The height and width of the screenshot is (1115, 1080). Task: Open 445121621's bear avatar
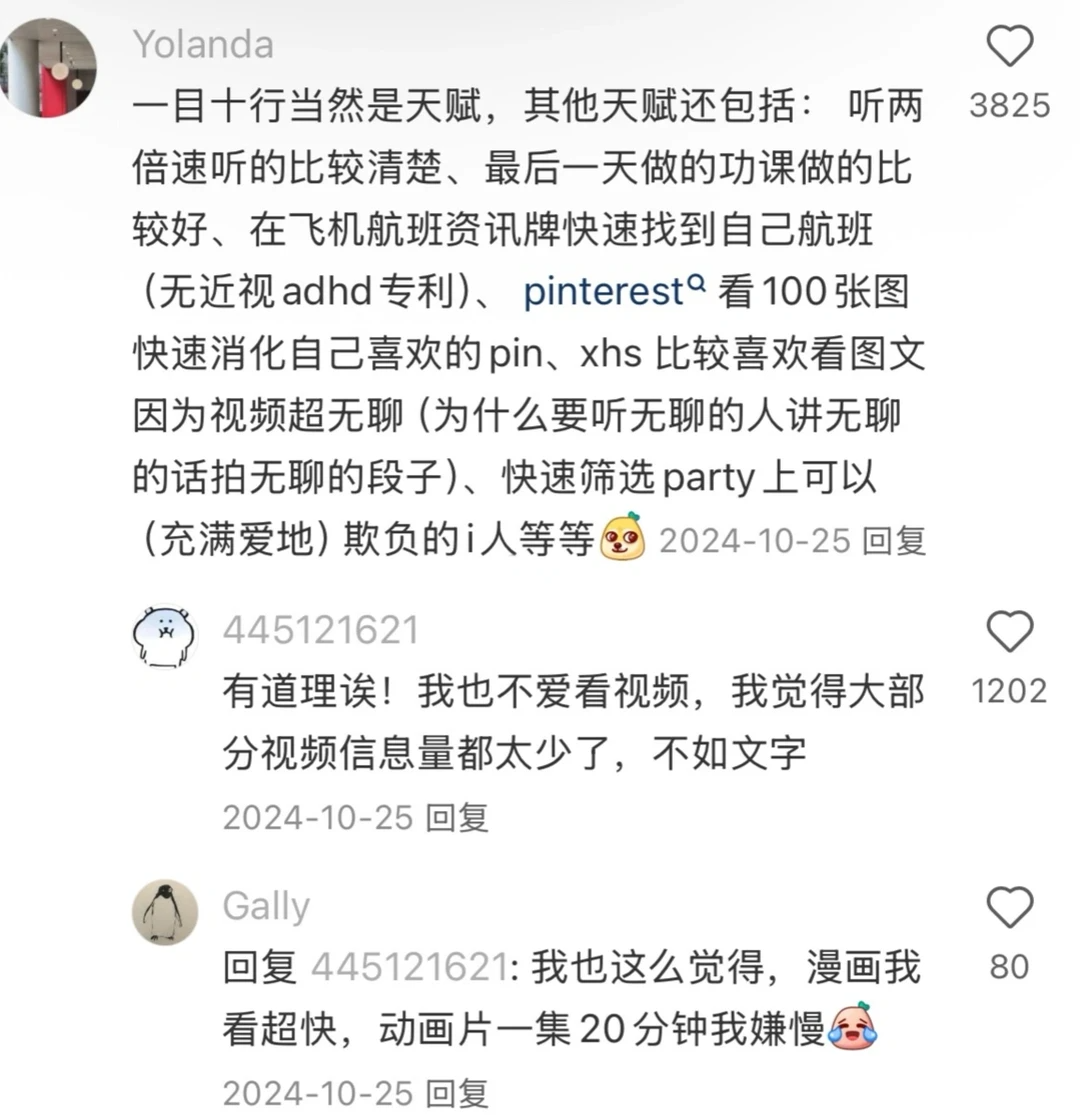click(x=165, y=636)
